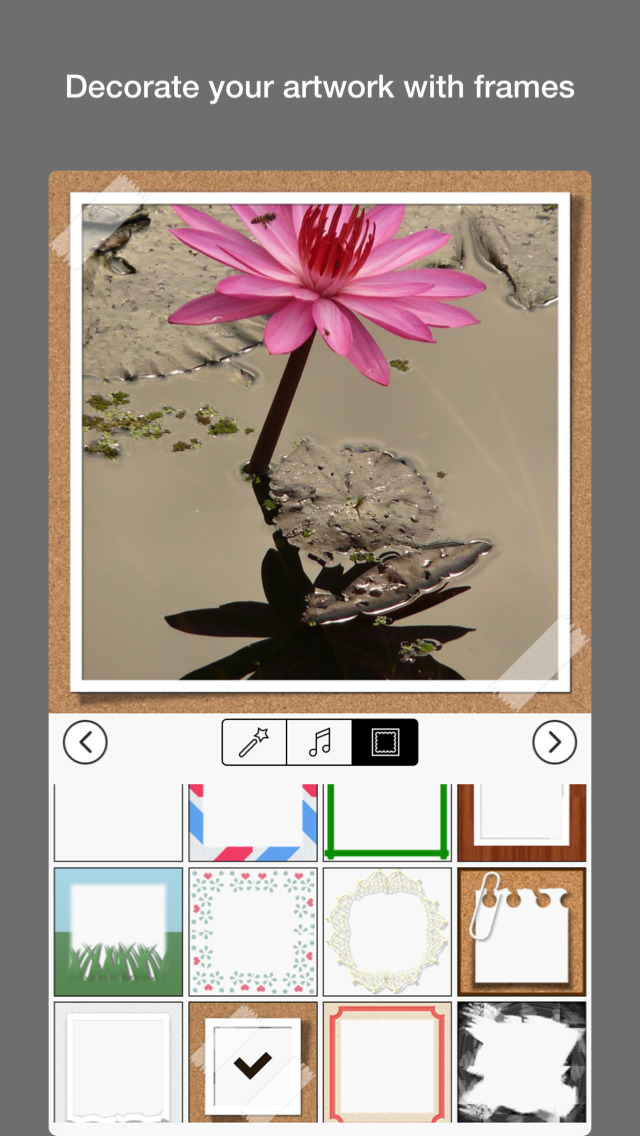Apply the airmail striped envelope frame
The height and width of the screenshot is (1136, 640).
coord(253,822)
